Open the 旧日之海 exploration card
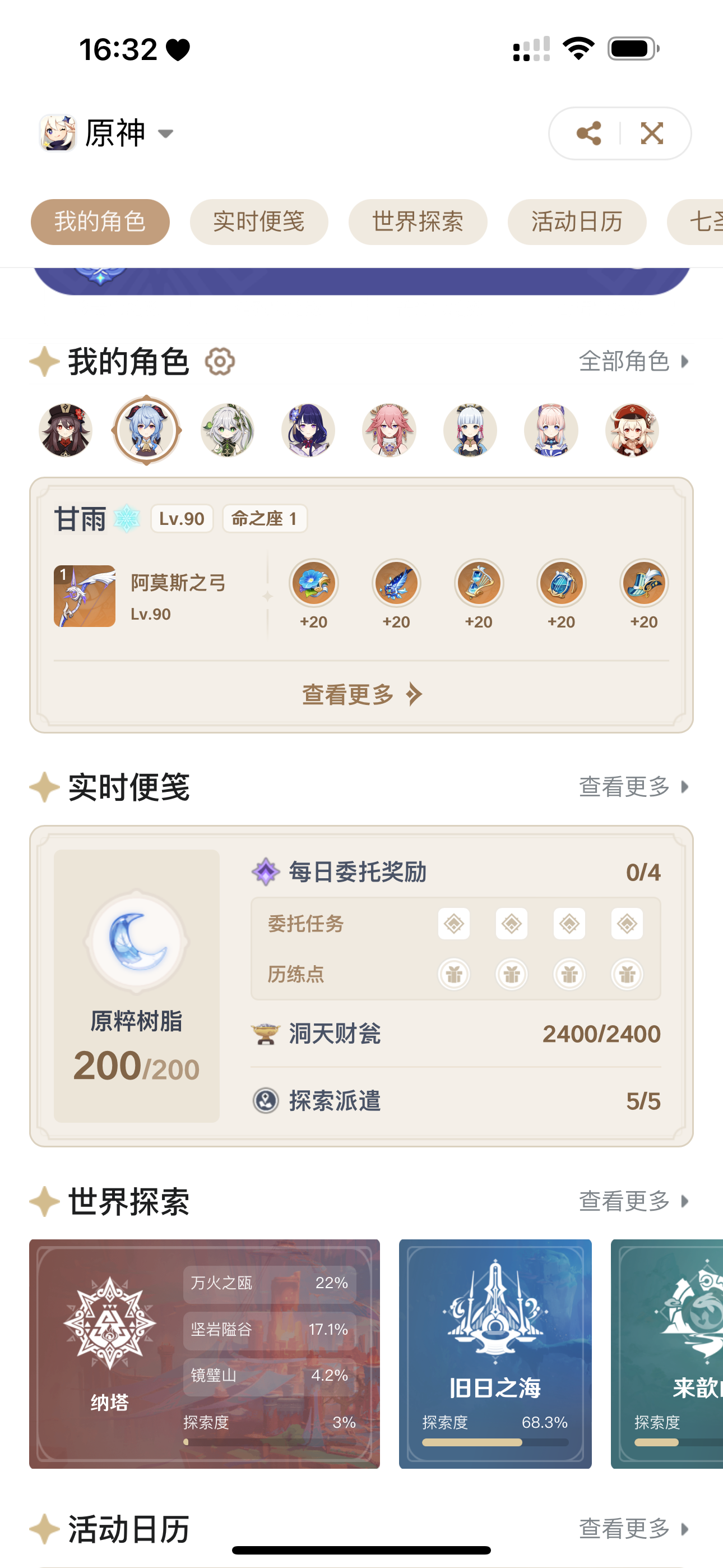The width and height of the screenshot is (723, 1568). point(495,1354)
